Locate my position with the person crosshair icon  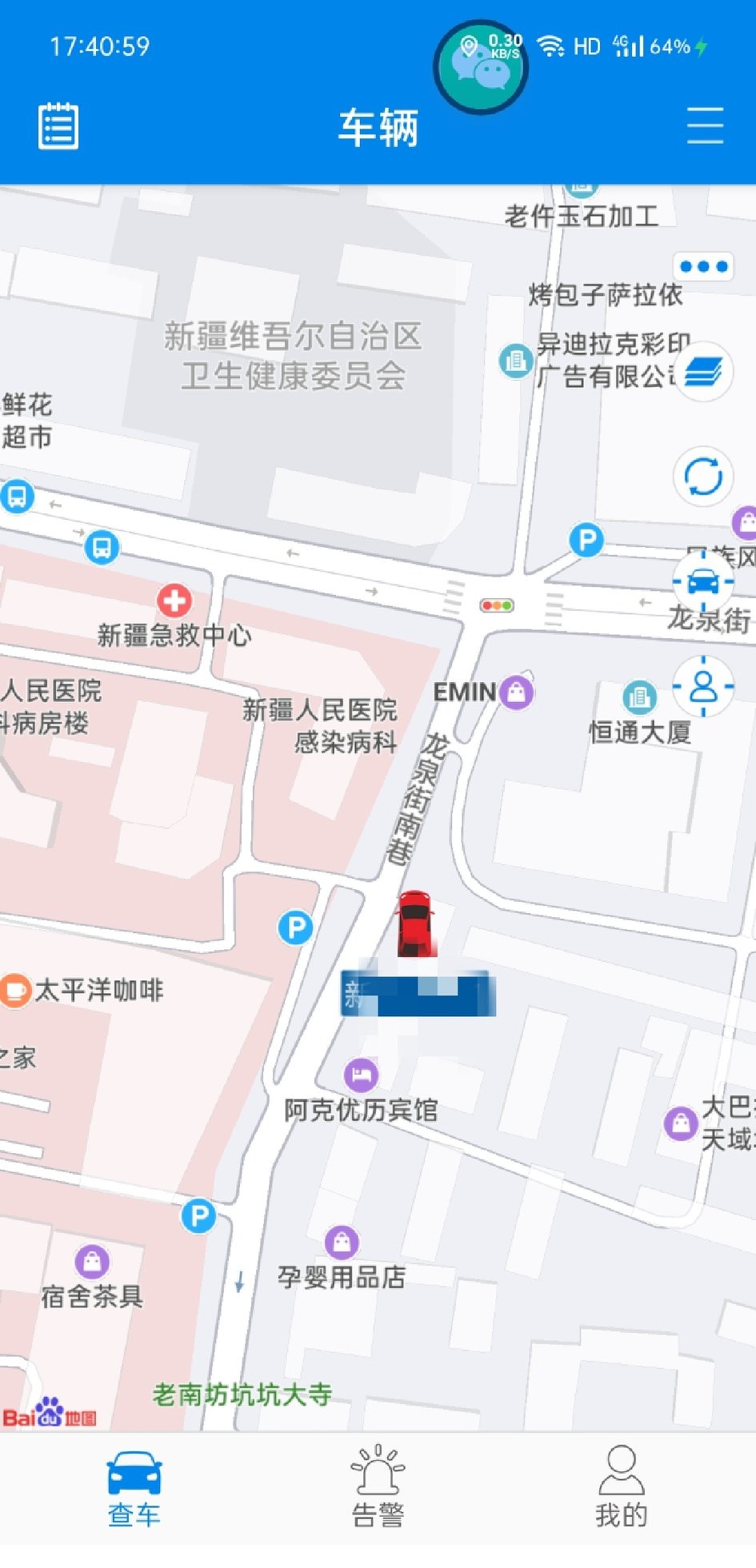coord(702,685)
